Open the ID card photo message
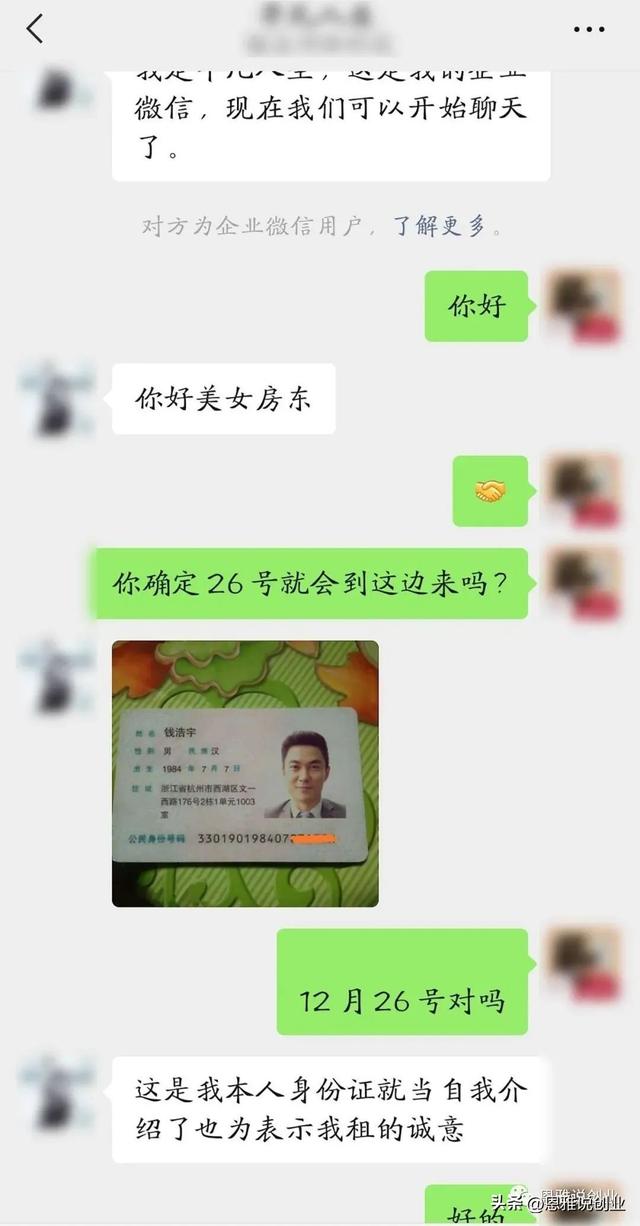This screenshot has width=640, height=1226. 245,773
